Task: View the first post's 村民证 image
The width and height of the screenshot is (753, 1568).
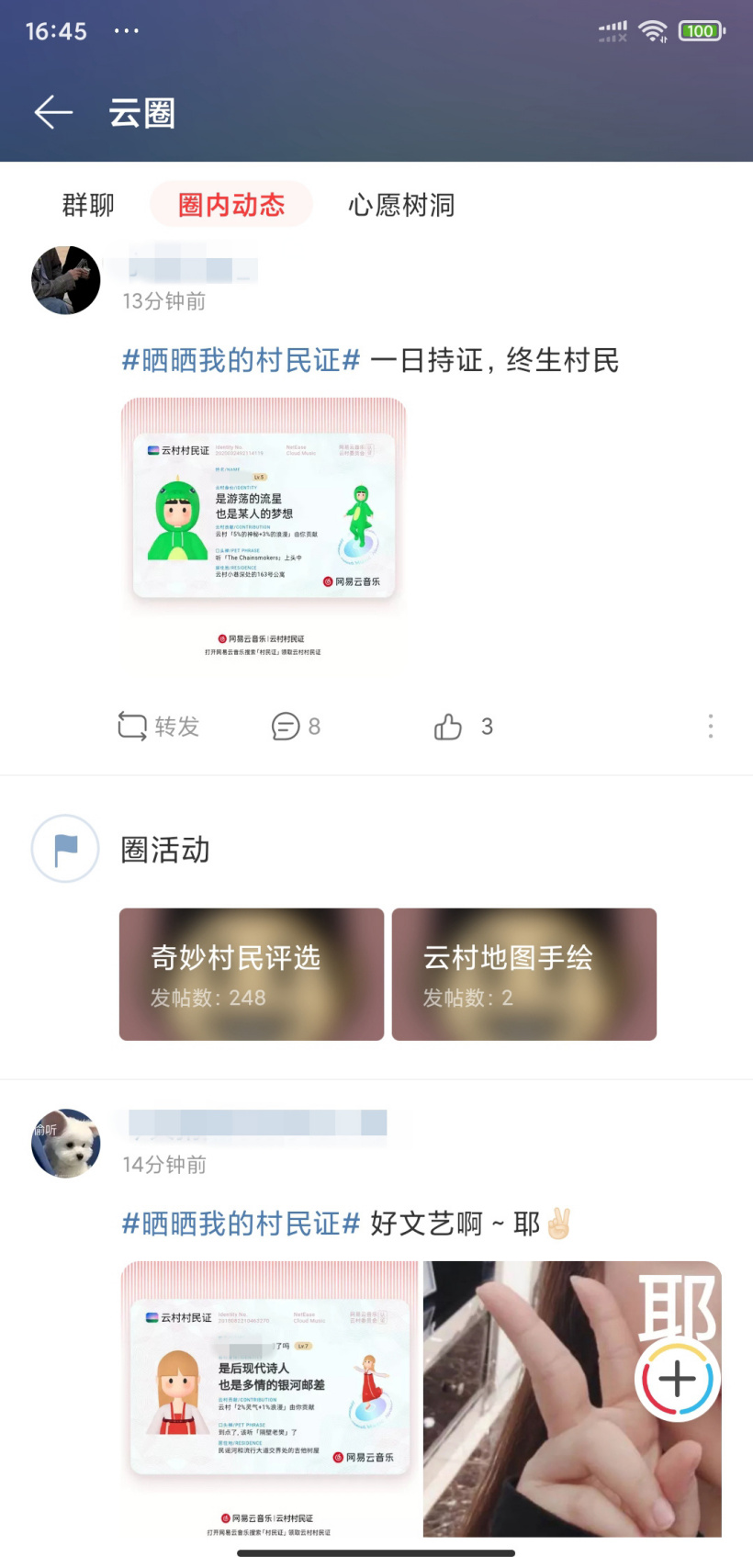Action: (x=264, y=533)
